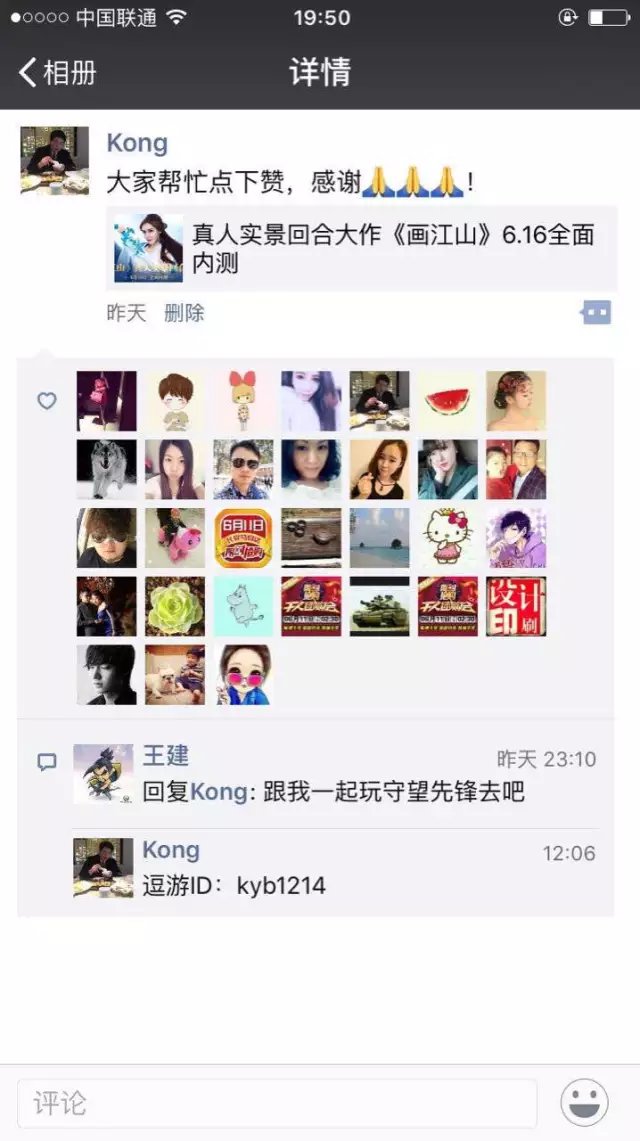The image size is (640, 1141).
Task: Open the wolf avatar in likes
Action: (x=107, y=469)
